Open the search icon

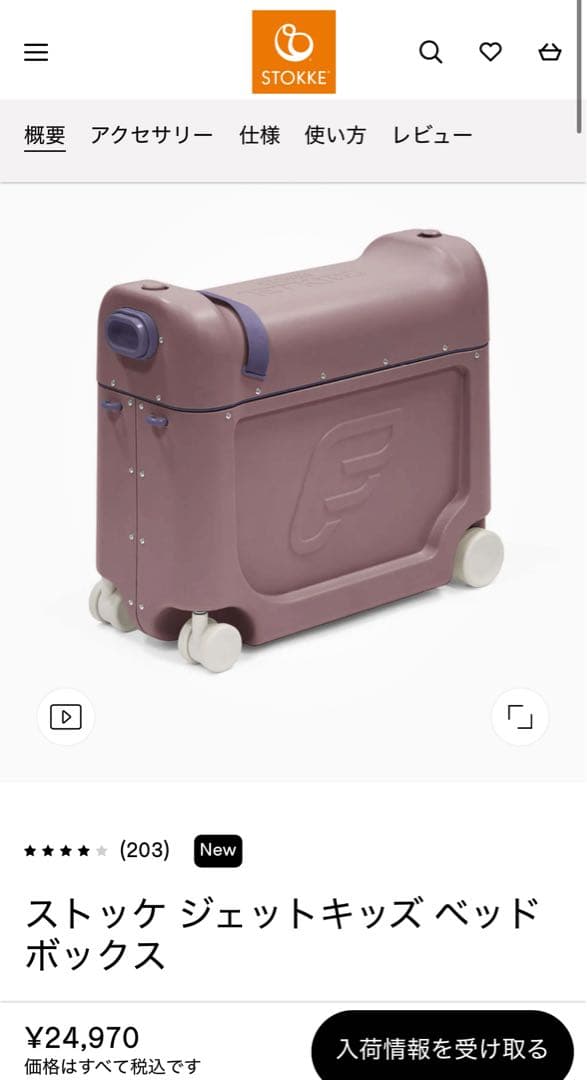point(431,52)
